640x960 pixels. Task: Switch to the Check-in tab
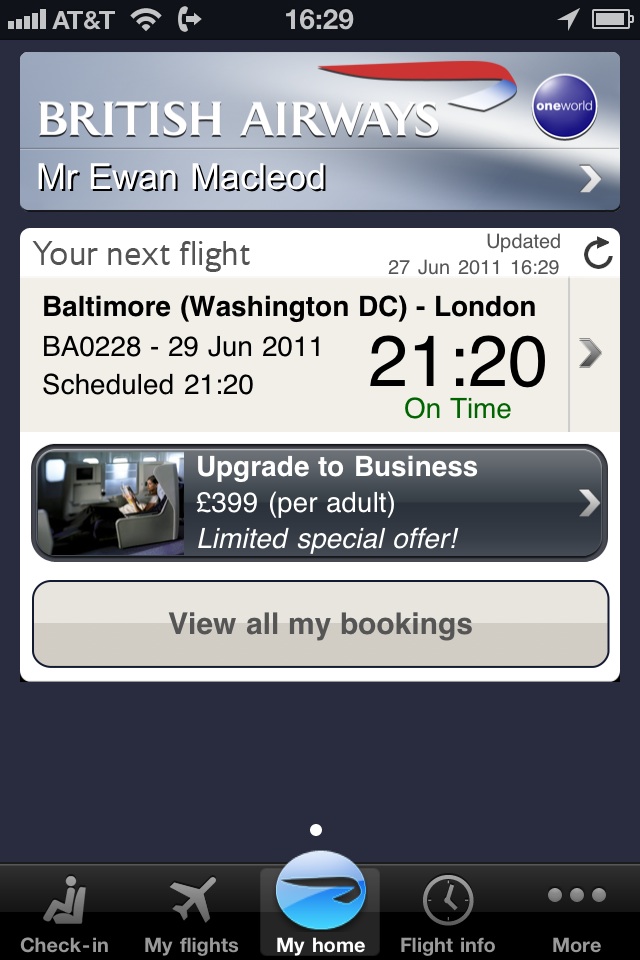click(64, 915)
